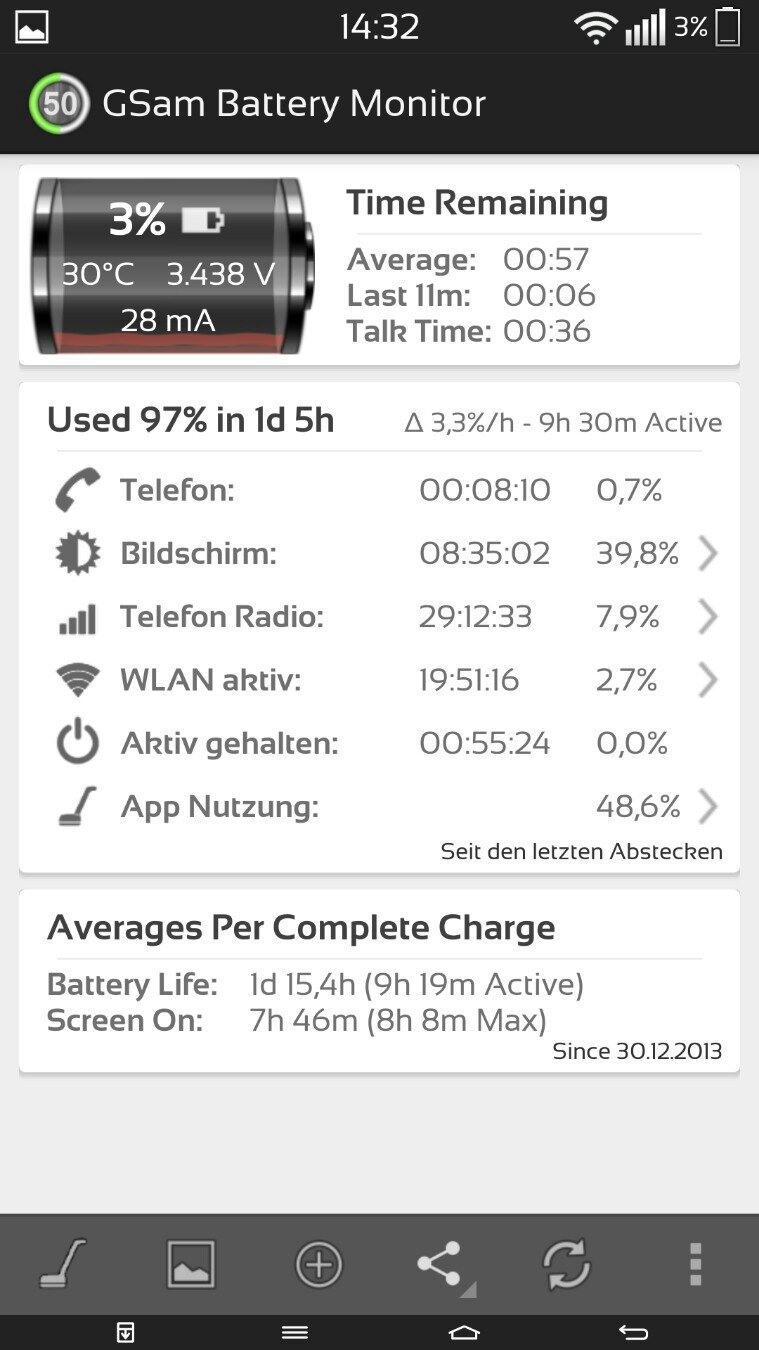Show App Nutzung breakdown
759x1350 pixels.
[707, 806]
